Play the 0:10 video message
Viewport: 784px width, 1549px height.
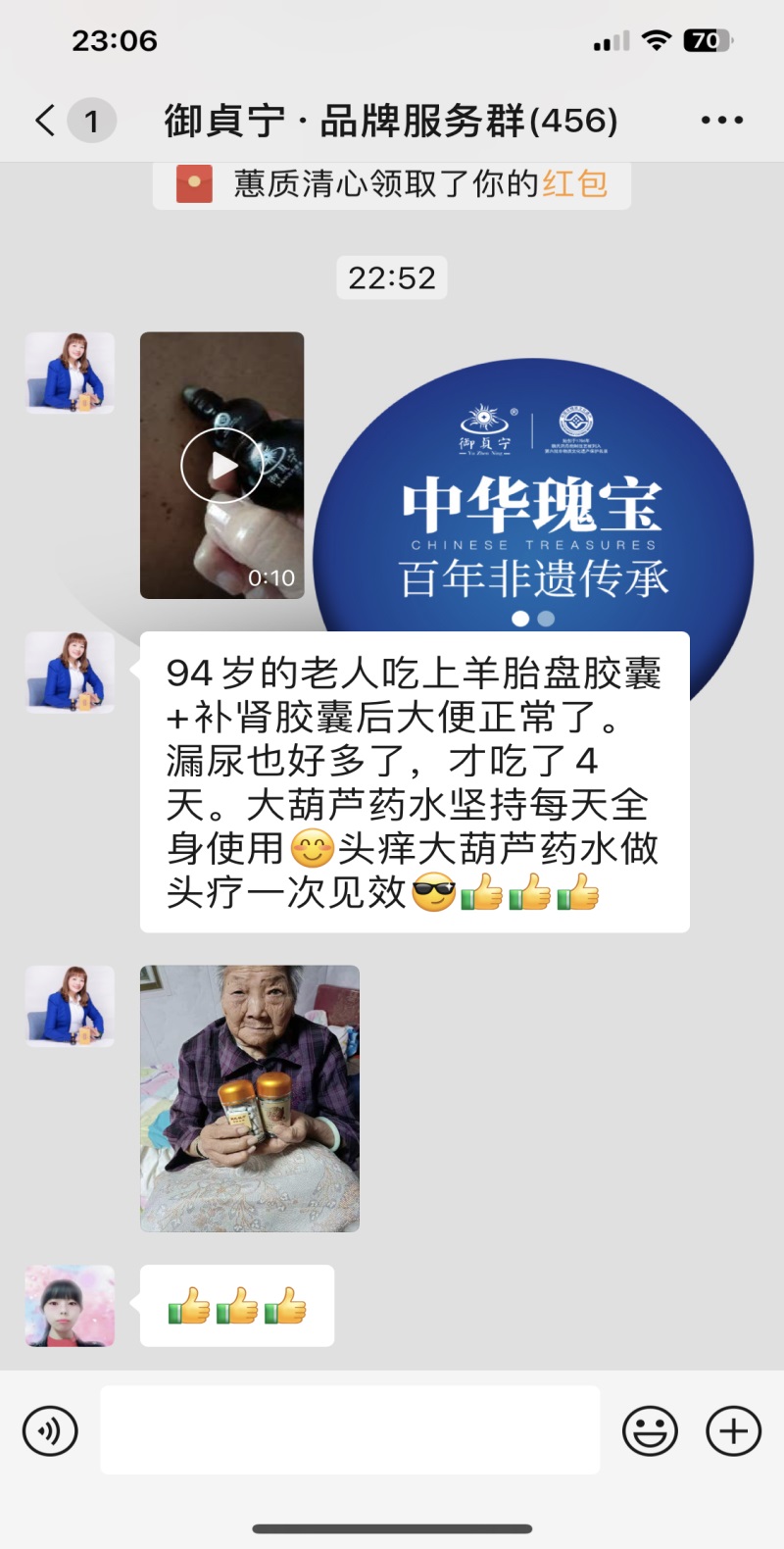[x=222, y=466]
